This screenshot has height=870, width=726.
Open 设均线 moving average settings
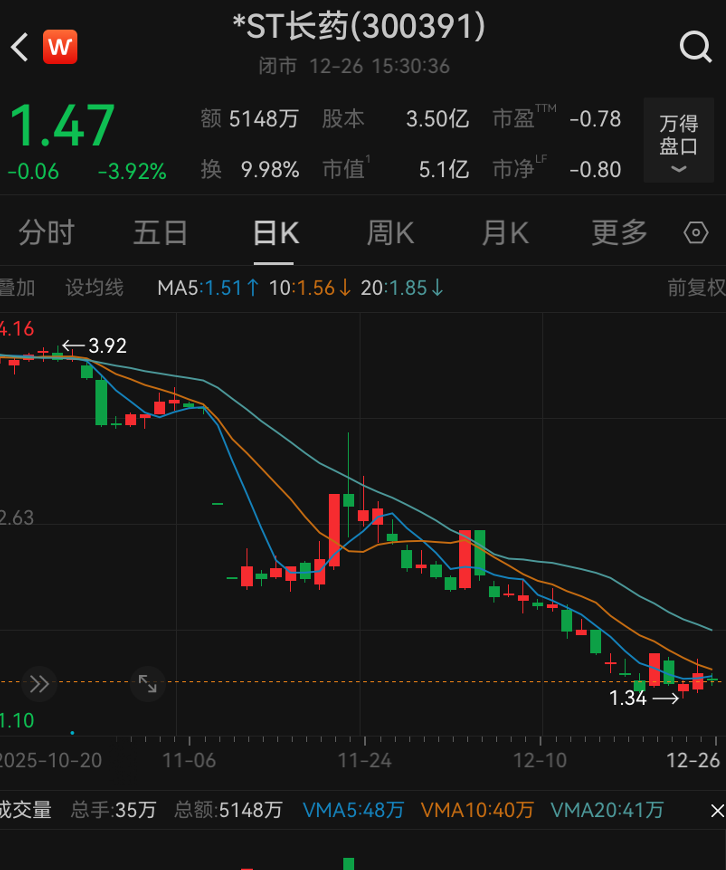tap(94, 288)
